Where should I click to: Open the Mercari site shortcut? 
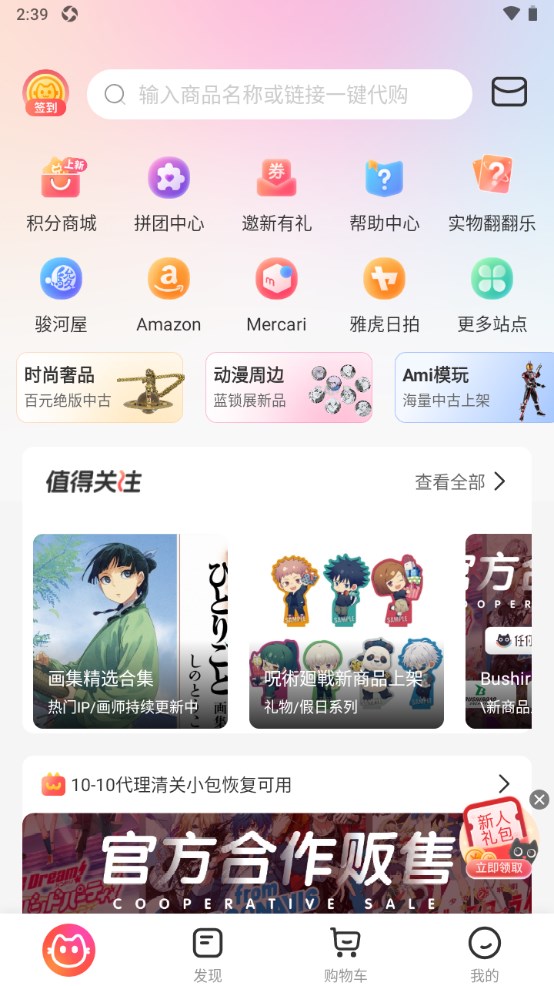pos(277,296)
